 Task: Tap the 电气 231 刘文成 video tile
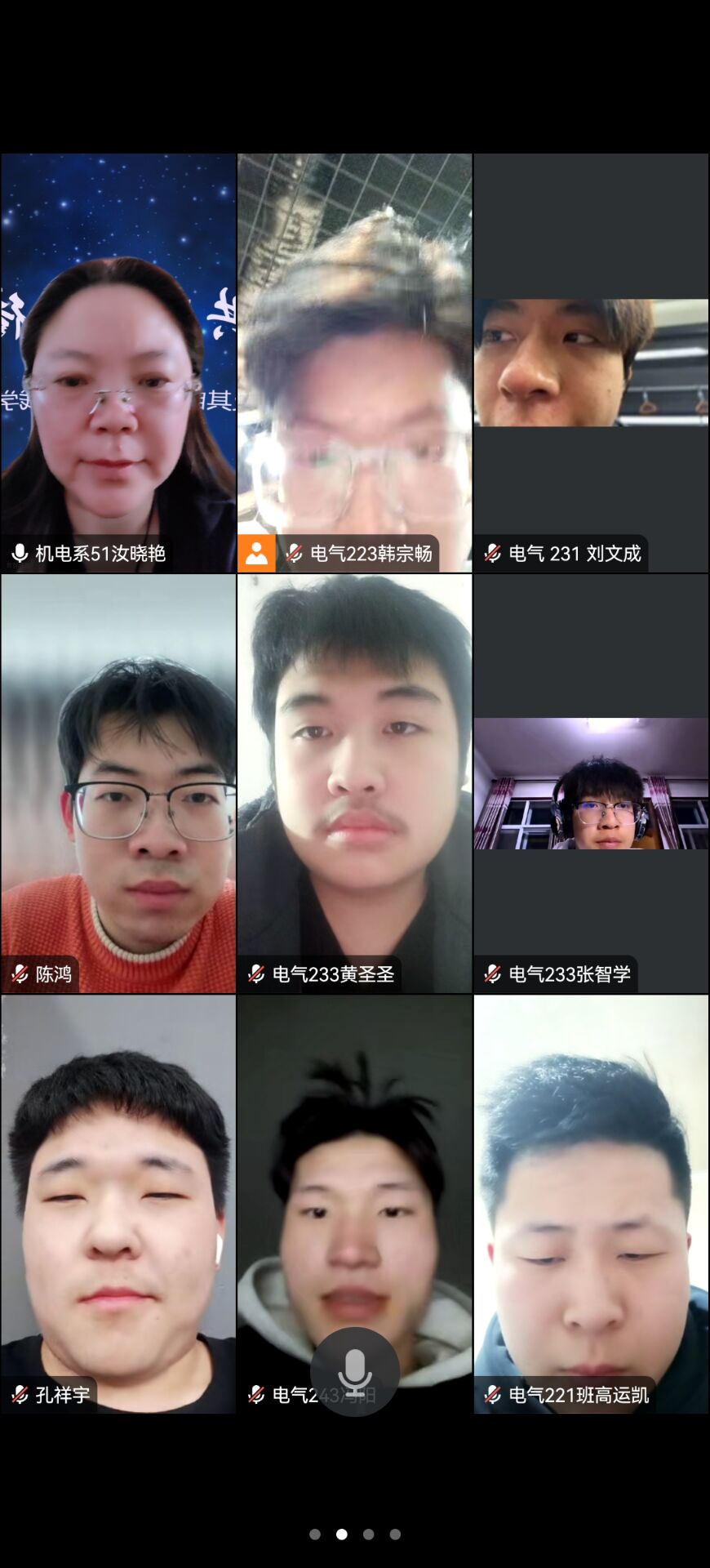591,363
